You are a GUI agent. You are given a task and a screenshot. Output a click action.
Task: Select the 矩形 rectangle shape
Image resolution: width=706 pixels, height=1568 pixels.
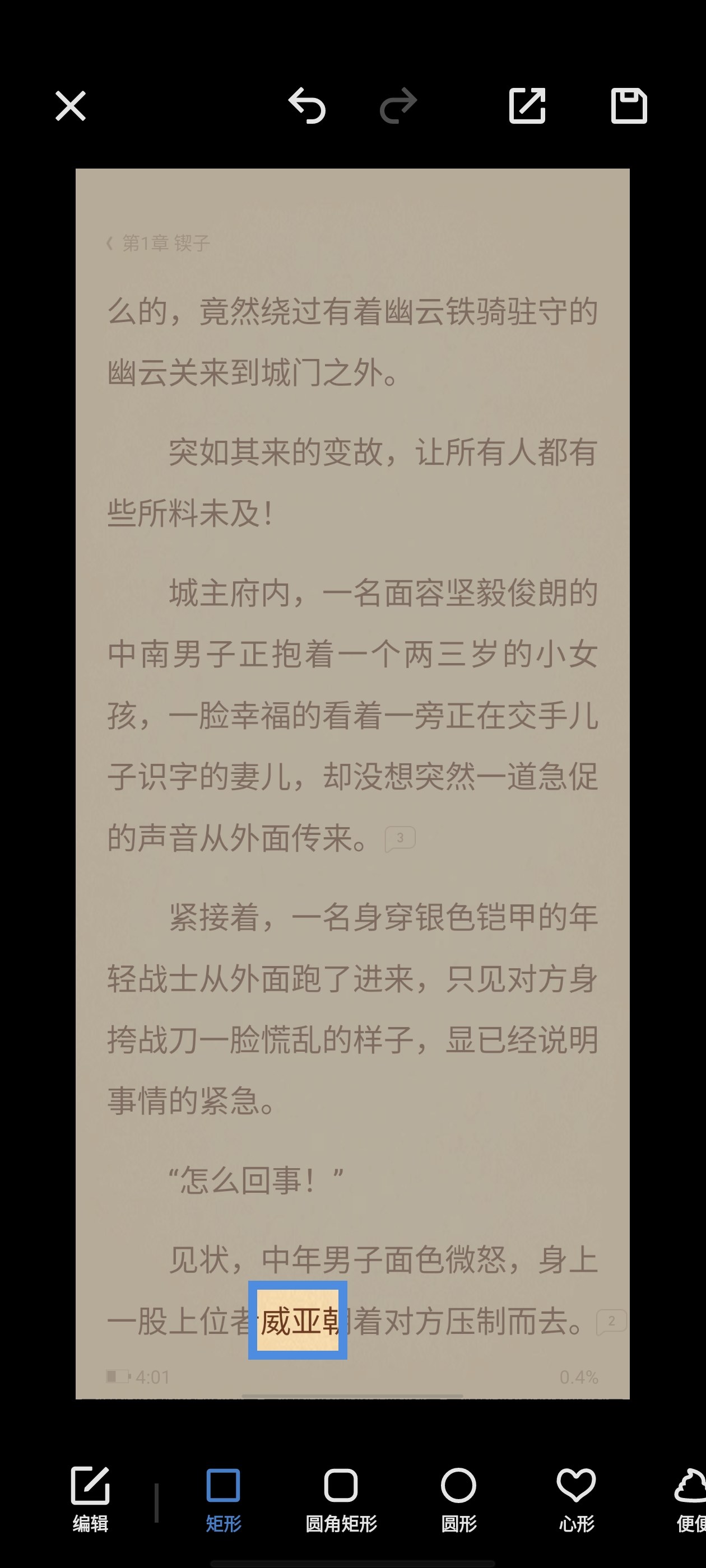[224, 1499]
